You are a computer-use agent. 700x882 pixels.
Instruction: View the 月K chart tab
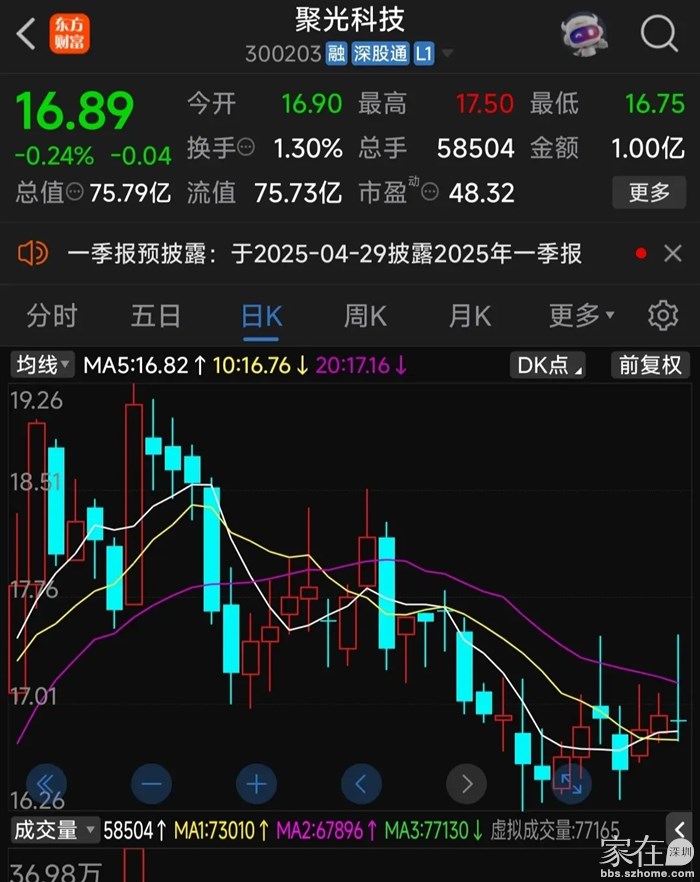click(469, 317)
